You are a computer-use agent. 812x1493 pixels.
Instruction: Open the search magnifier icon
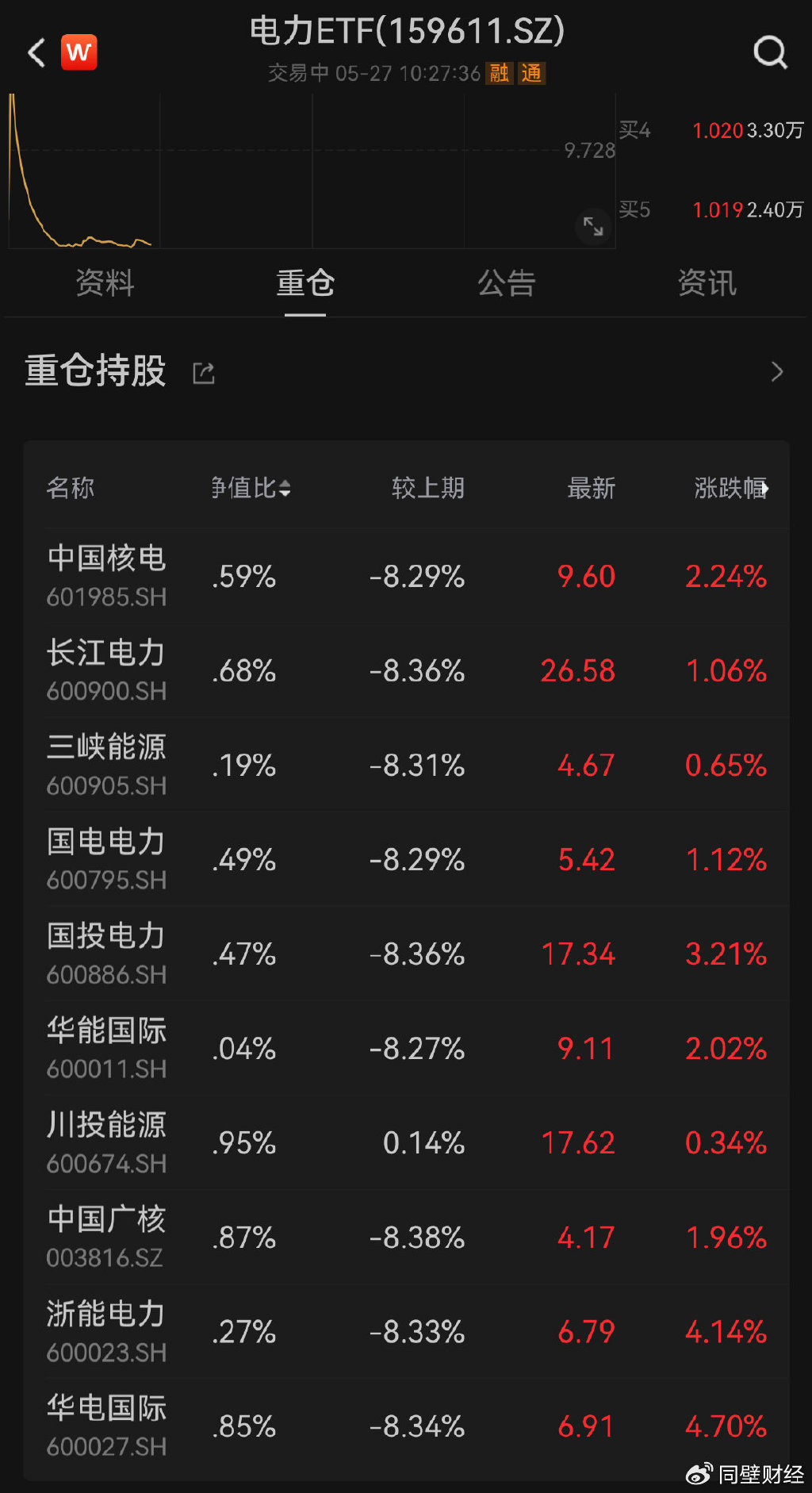pos(769,53)
